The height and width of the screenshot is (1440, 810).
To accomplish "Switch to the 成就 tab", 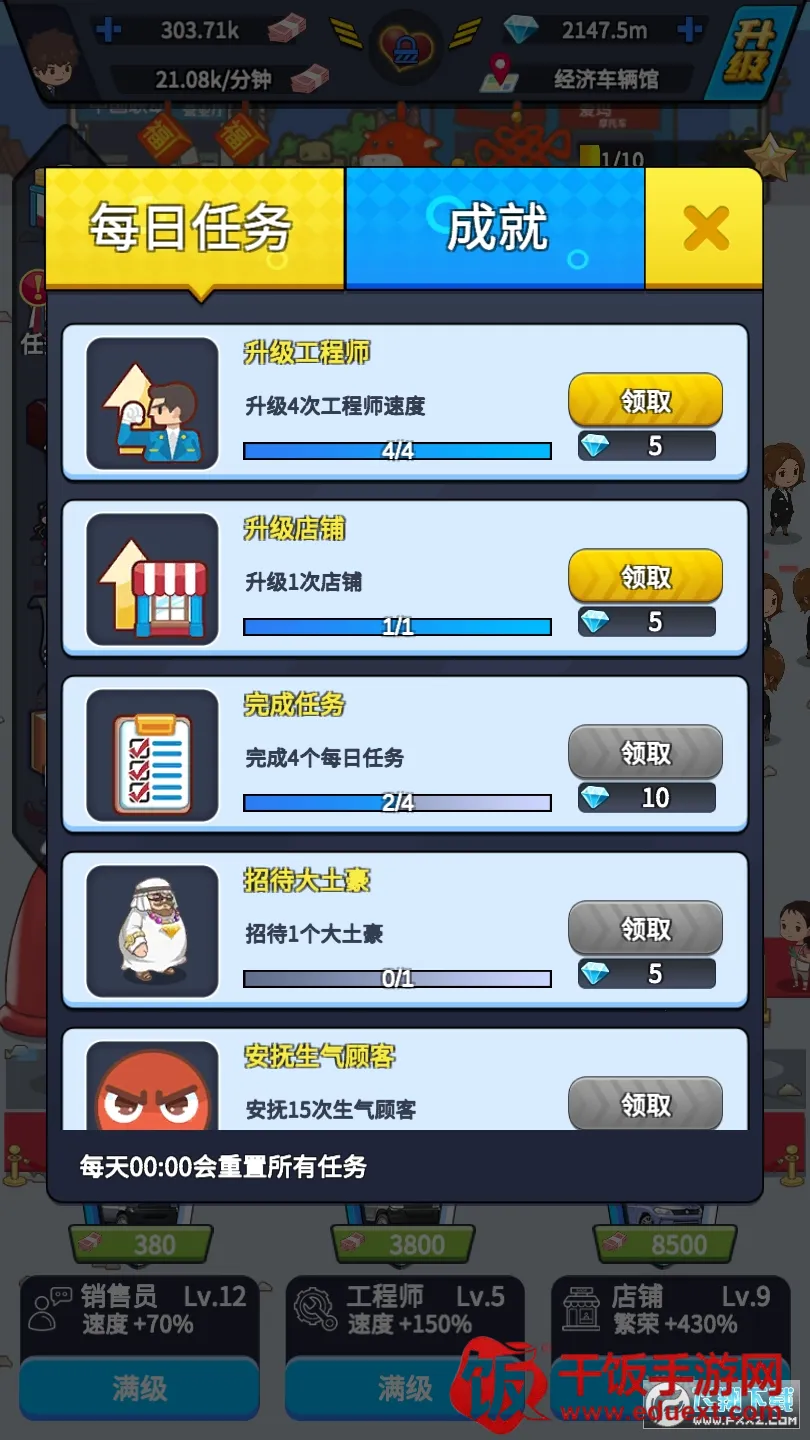I will 495,228.
